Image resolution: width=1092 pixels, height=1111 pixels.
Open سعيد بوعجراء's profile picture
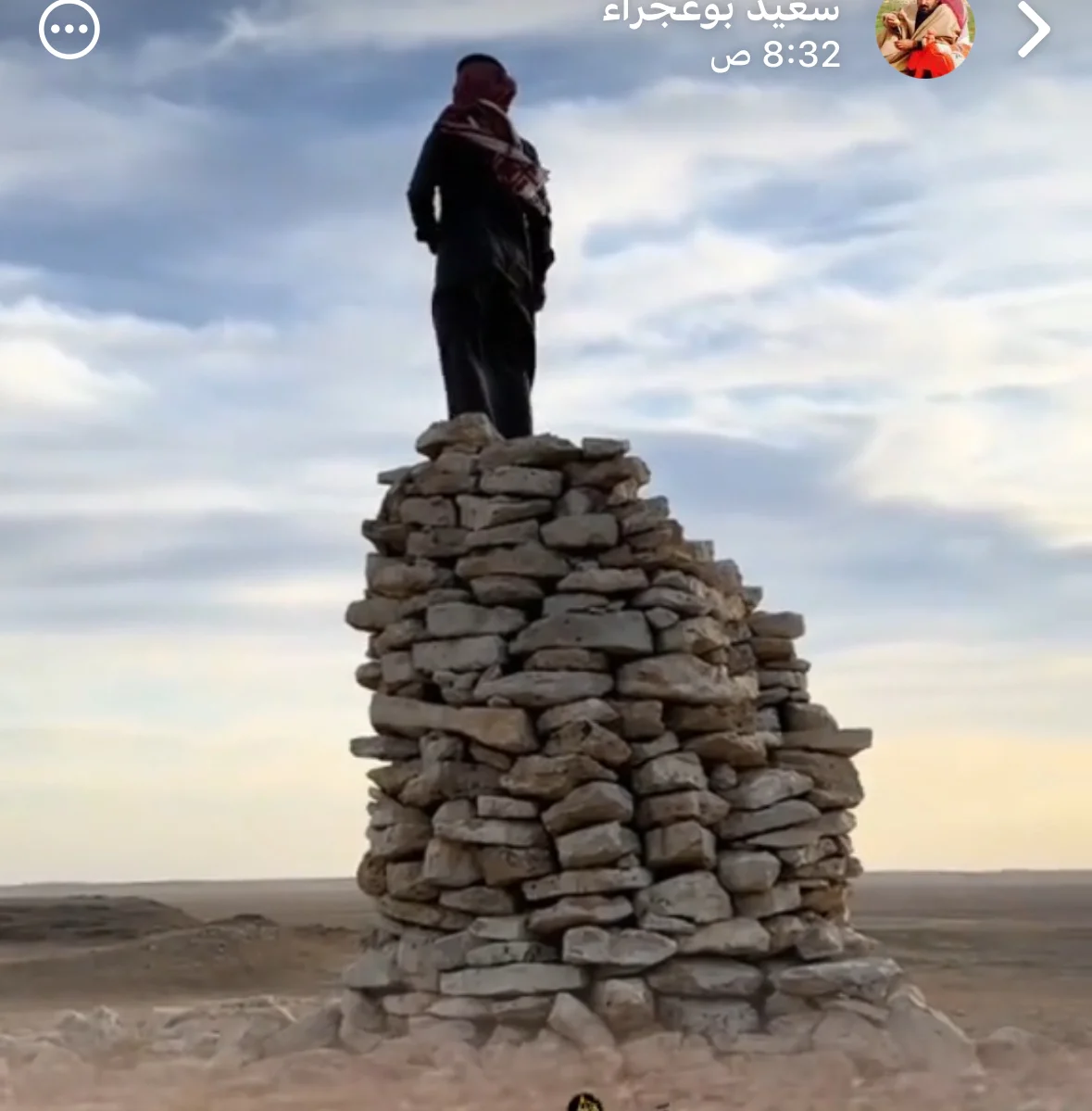point(924,37)
